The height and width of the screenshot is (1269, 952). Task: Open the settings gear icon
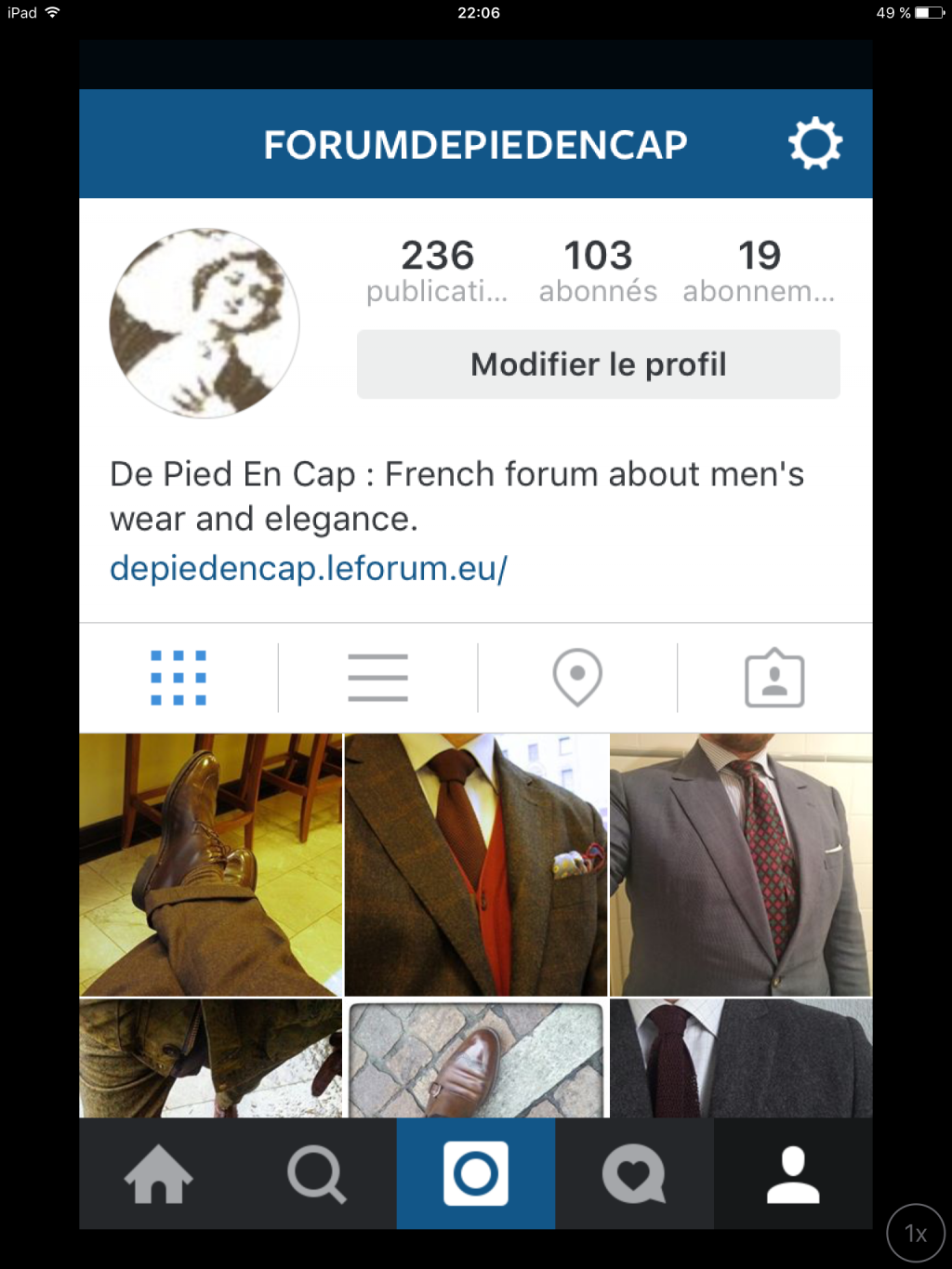pos(814,143)
